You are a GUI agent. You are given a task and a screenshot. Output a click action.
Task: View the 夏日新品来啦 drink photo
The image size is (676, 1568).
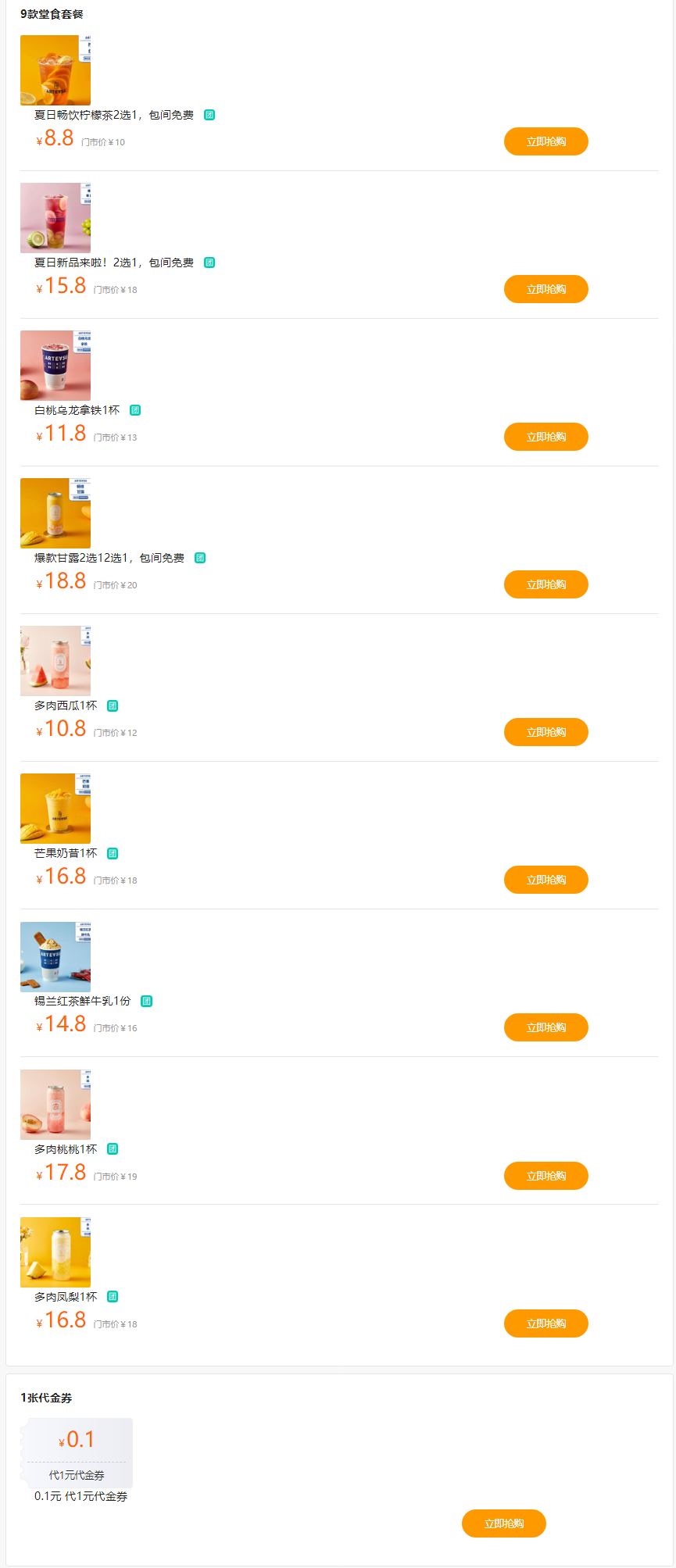point(55,218)
